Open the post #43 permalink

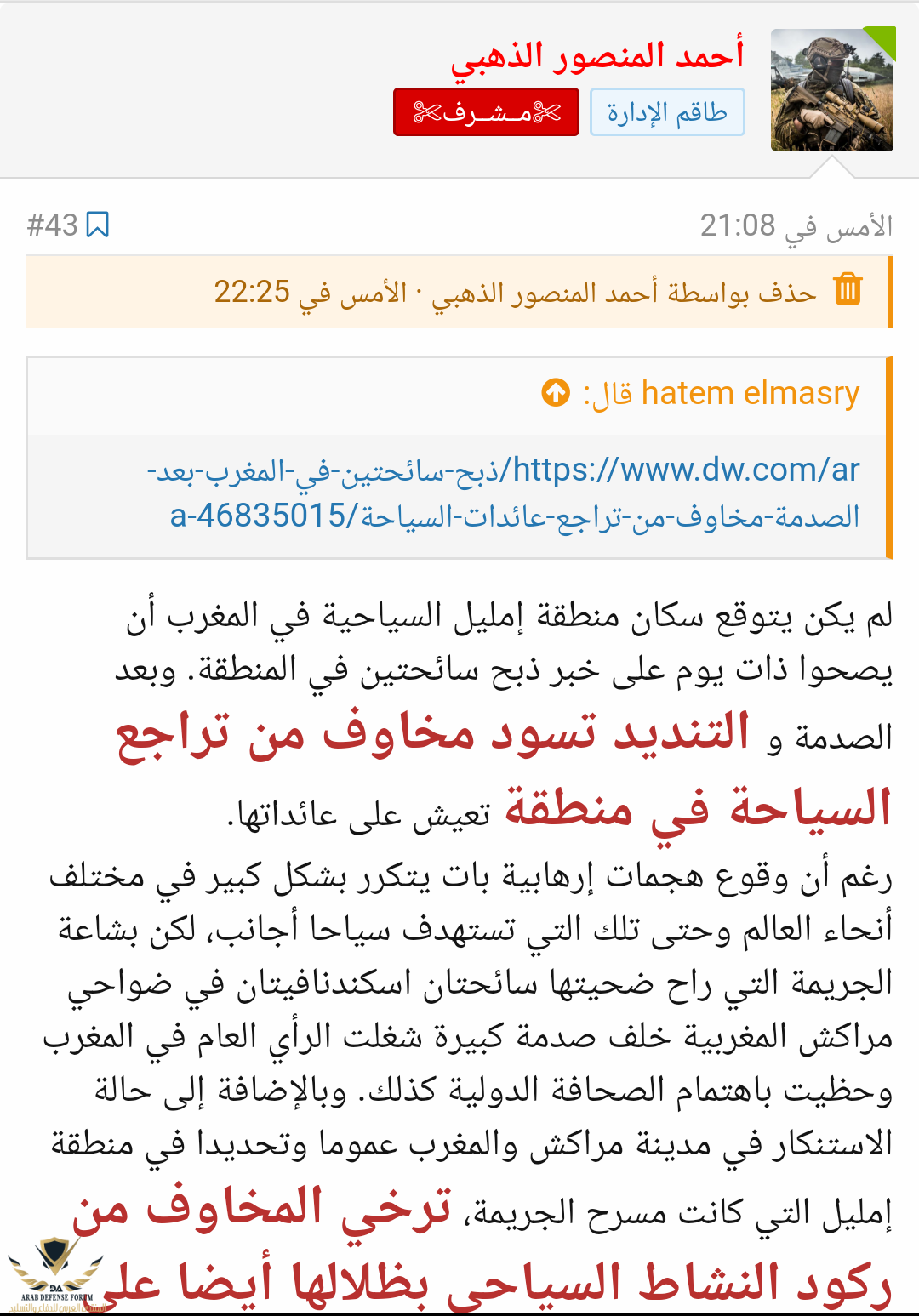coord(51,225)
